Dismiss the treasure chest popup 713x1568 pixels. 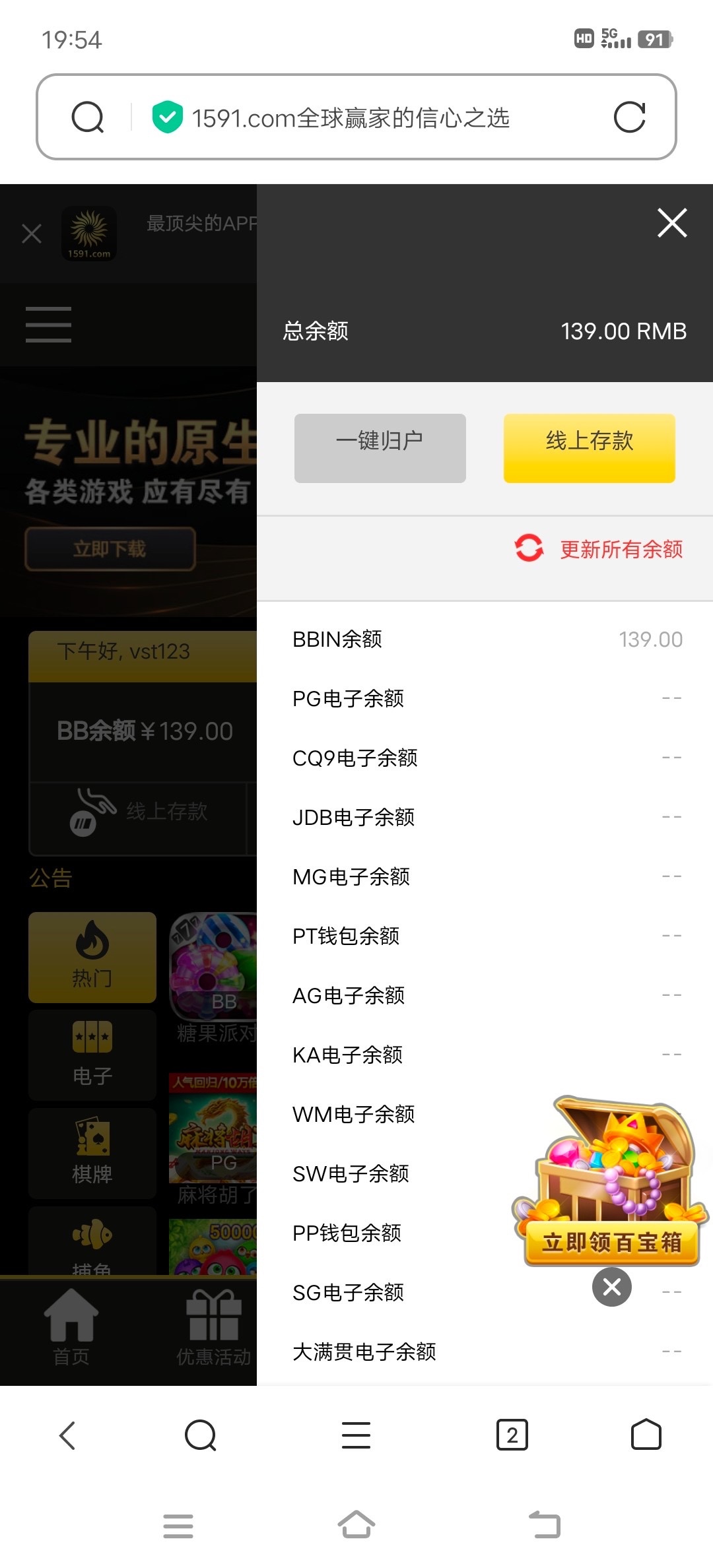pos(611,1286)
